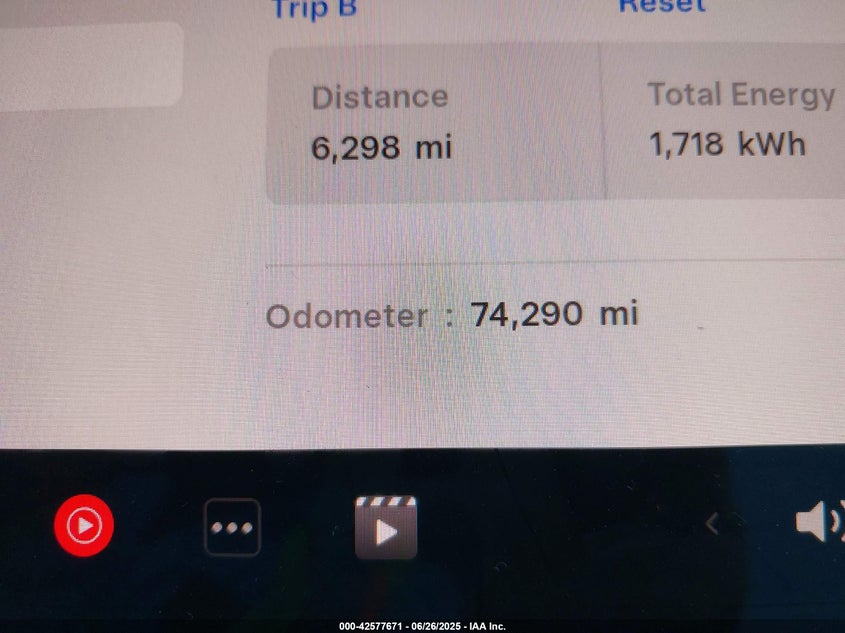Open the all-apps three-dot launcher
Screen dimensions: 845x633
click(x=232, y=527)
